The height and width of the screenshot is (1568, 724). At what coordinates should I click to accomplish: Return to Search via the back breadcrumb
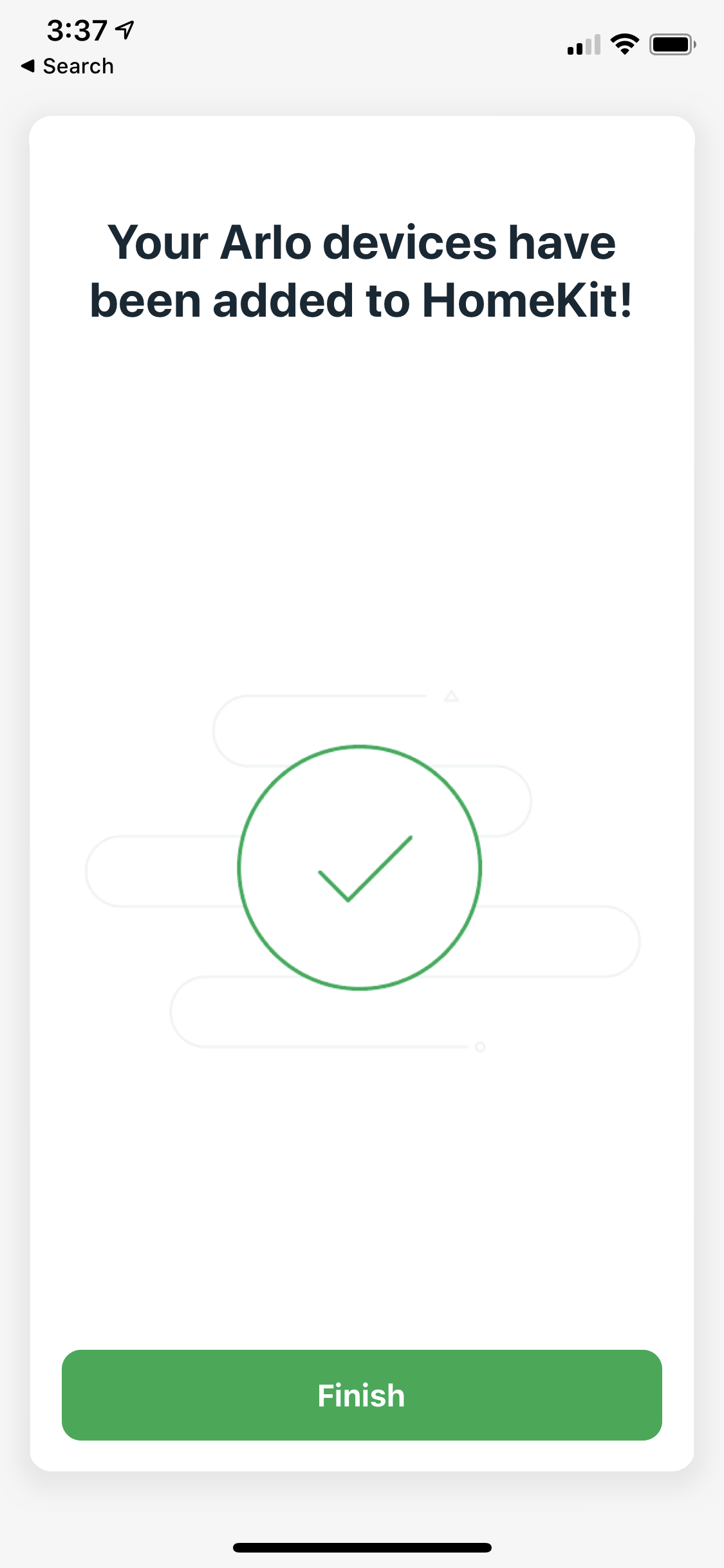click(x=68, y=66)
